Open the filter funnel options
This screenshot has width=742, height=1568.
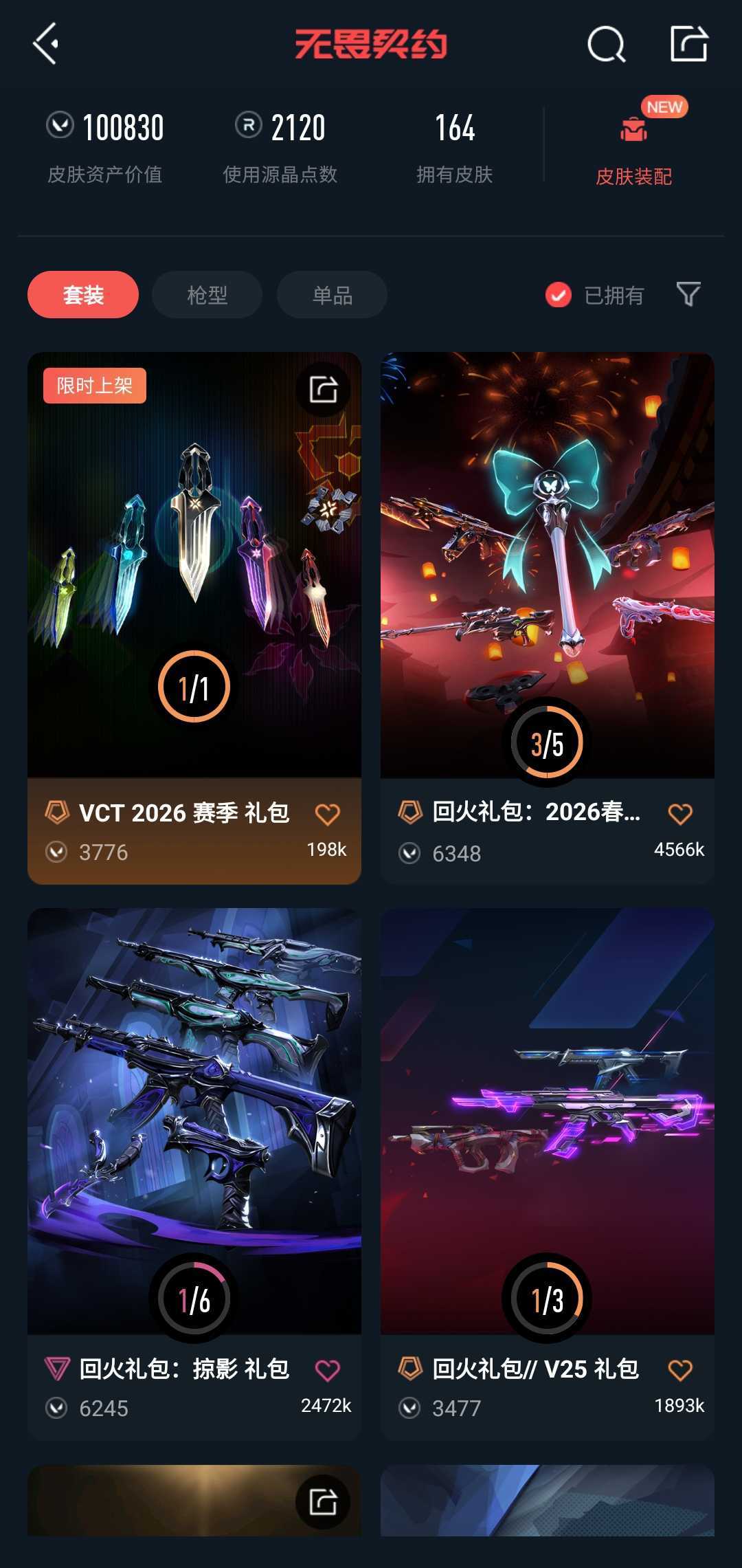[688, 294]
